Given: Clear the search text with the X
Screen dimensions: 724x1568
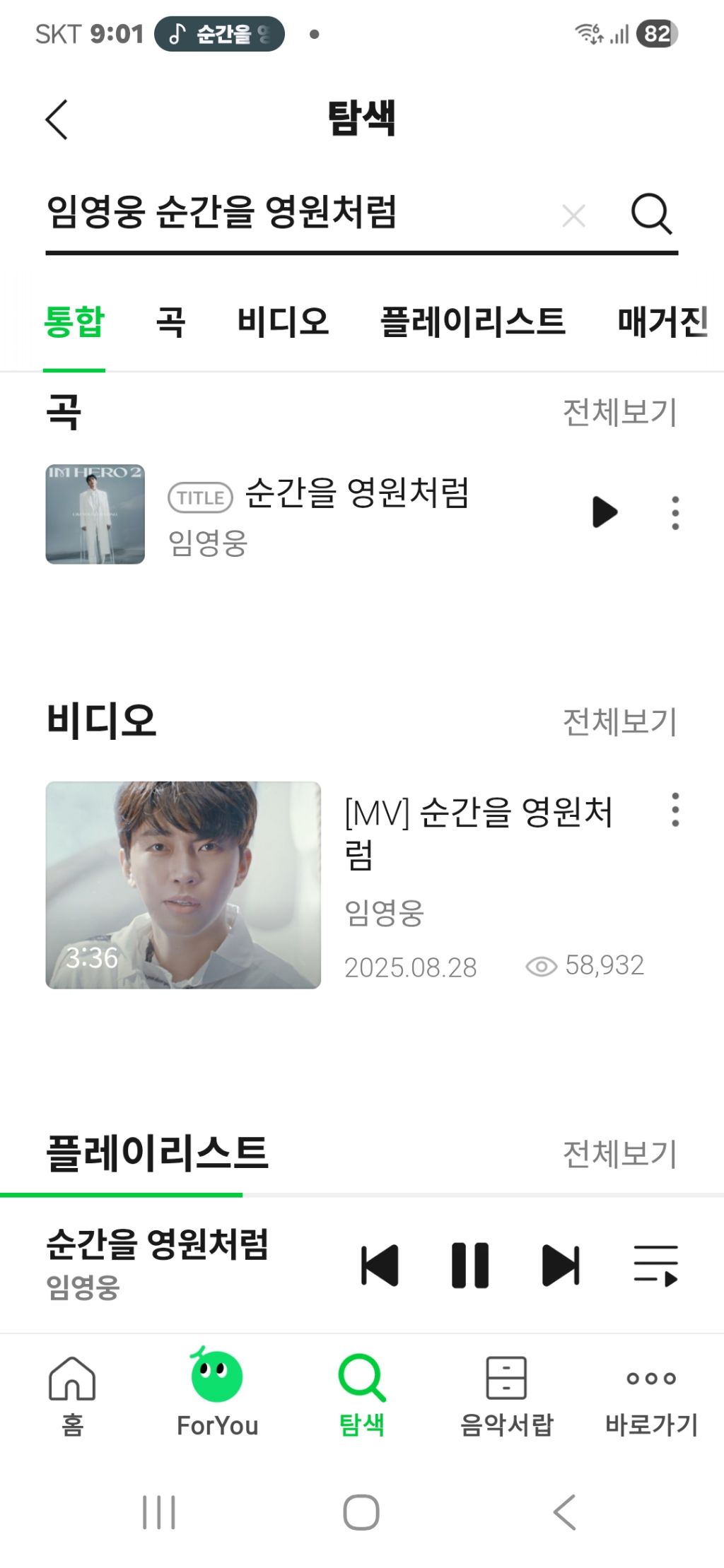Looking at the screenshot, I should (x=573, y=216).
